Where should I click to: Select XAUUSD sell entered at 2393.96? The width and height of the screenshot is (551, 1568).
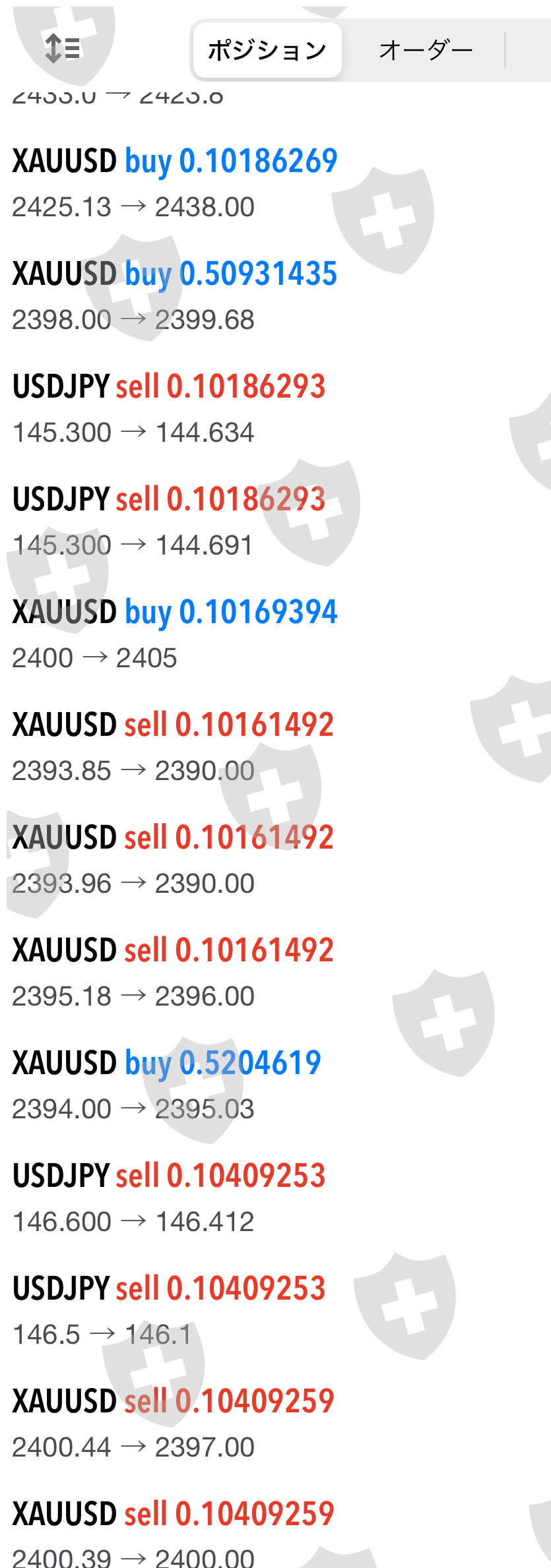(173, 859)
